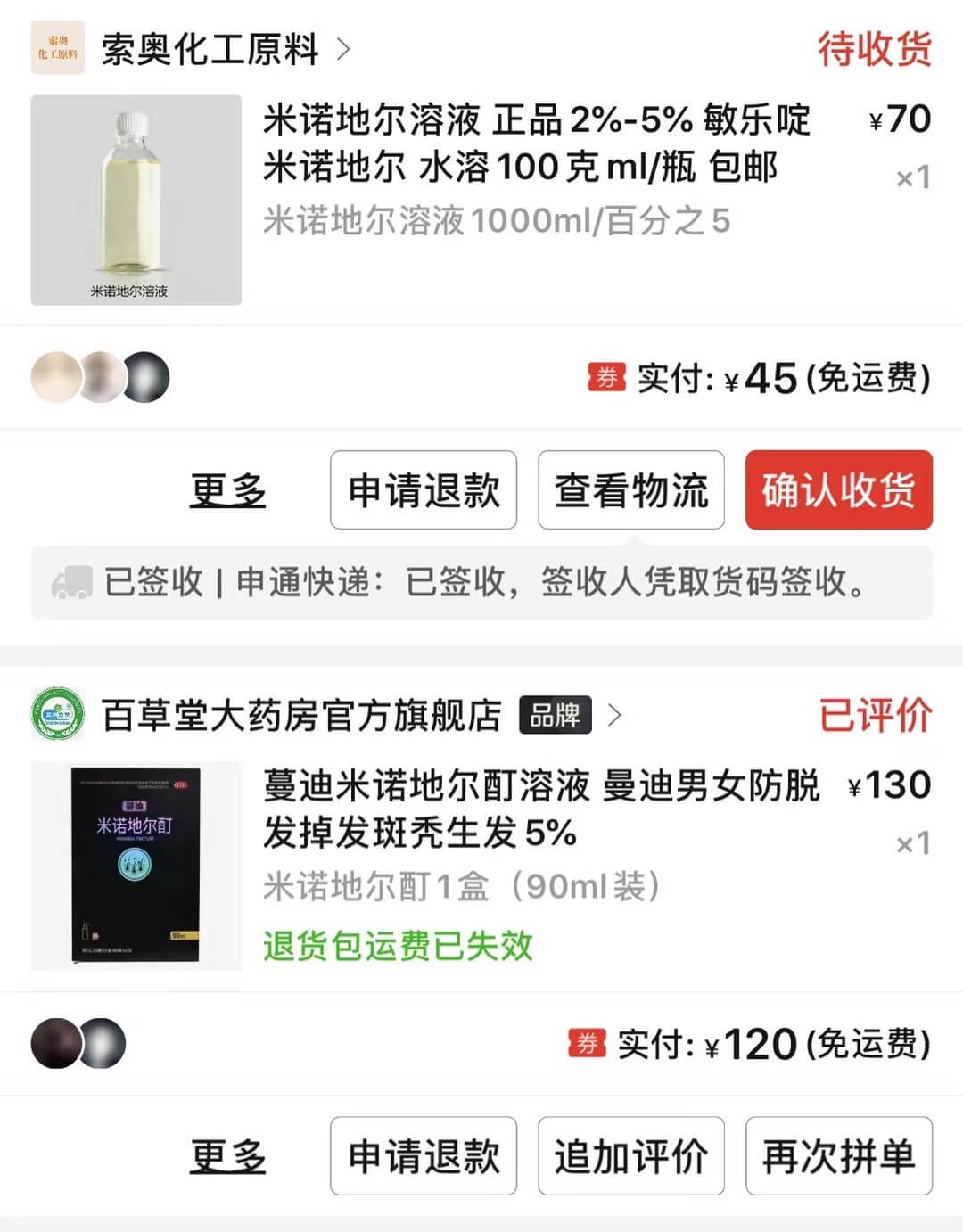Tap 申请退款 for the ¥120 order
This screenshot has height=1232, width=963.
[424, 1156]
